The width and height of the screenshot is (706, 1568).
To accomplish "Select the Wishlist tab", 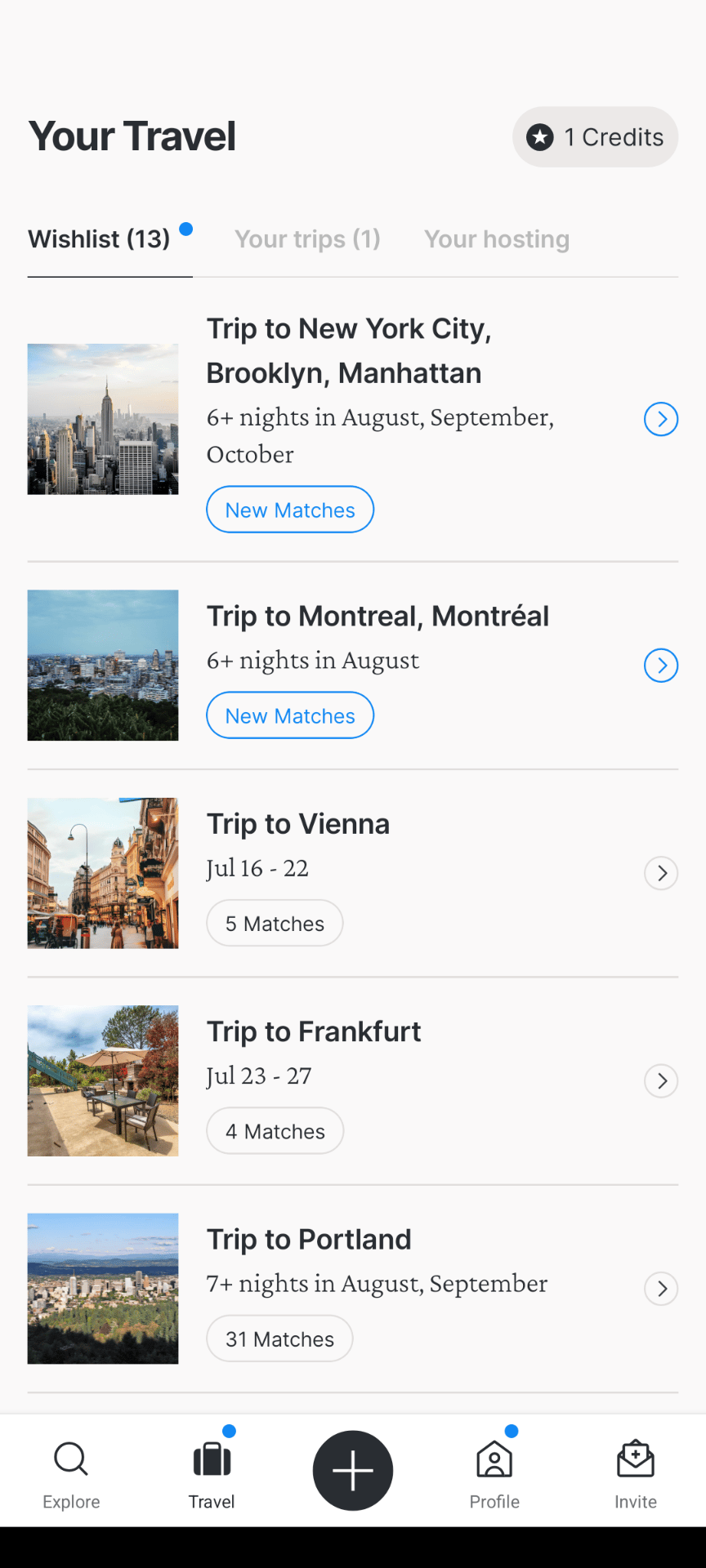I will pyautogui.click(x=100, y=239).
